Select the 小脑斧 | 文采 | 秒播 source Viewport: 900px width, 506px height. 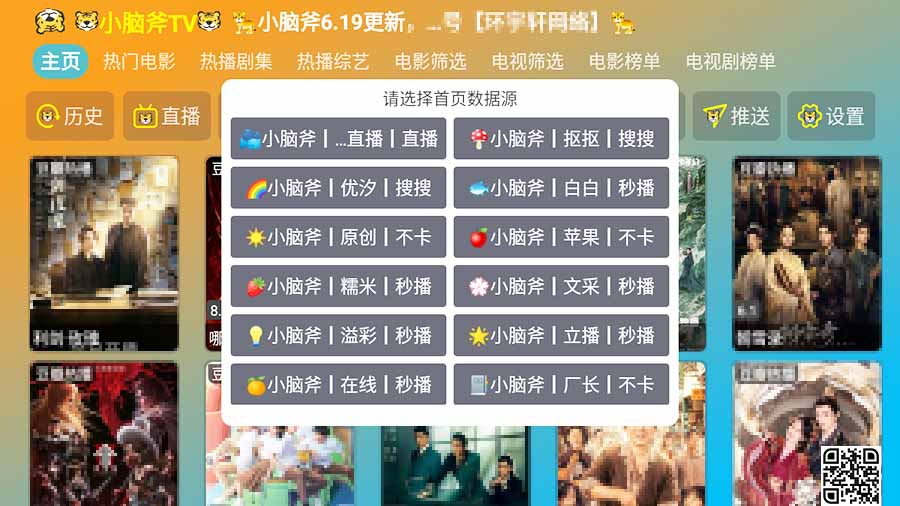[561, 286]
